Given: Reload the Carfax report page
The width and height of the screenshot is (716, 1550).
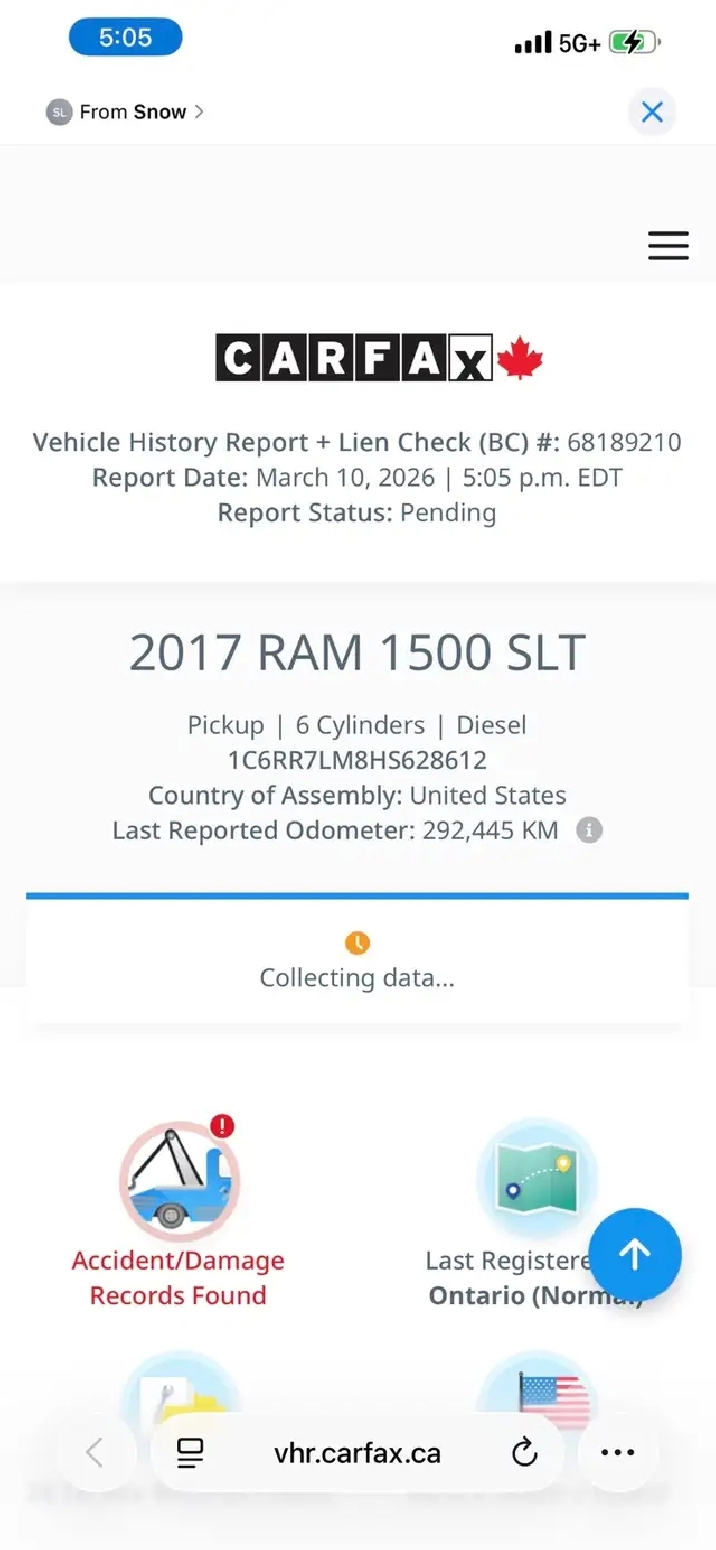Looking at the screenshot, I should point(525,1453).
